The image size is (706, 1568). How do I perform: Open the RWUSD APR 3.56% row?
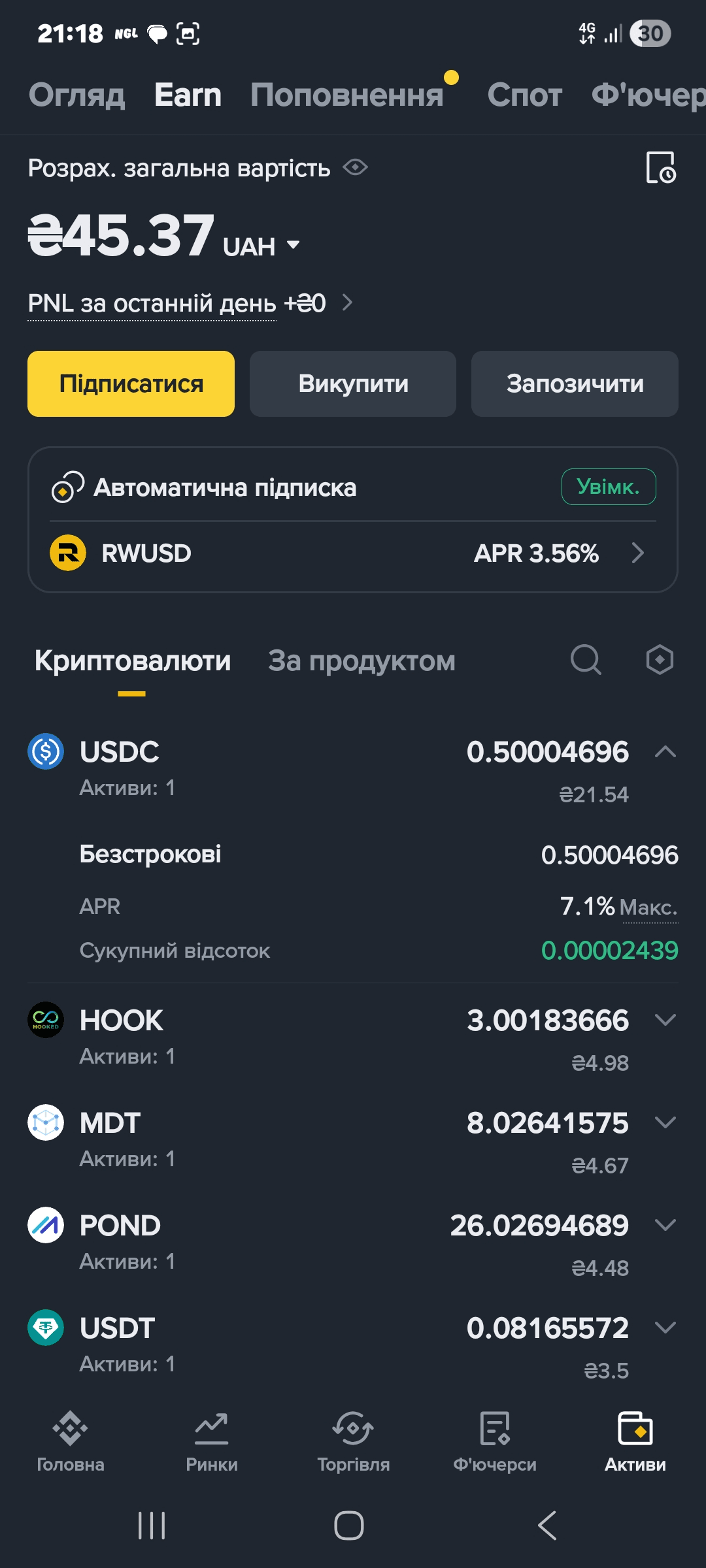pyautogui.click(x=353, y=553)
